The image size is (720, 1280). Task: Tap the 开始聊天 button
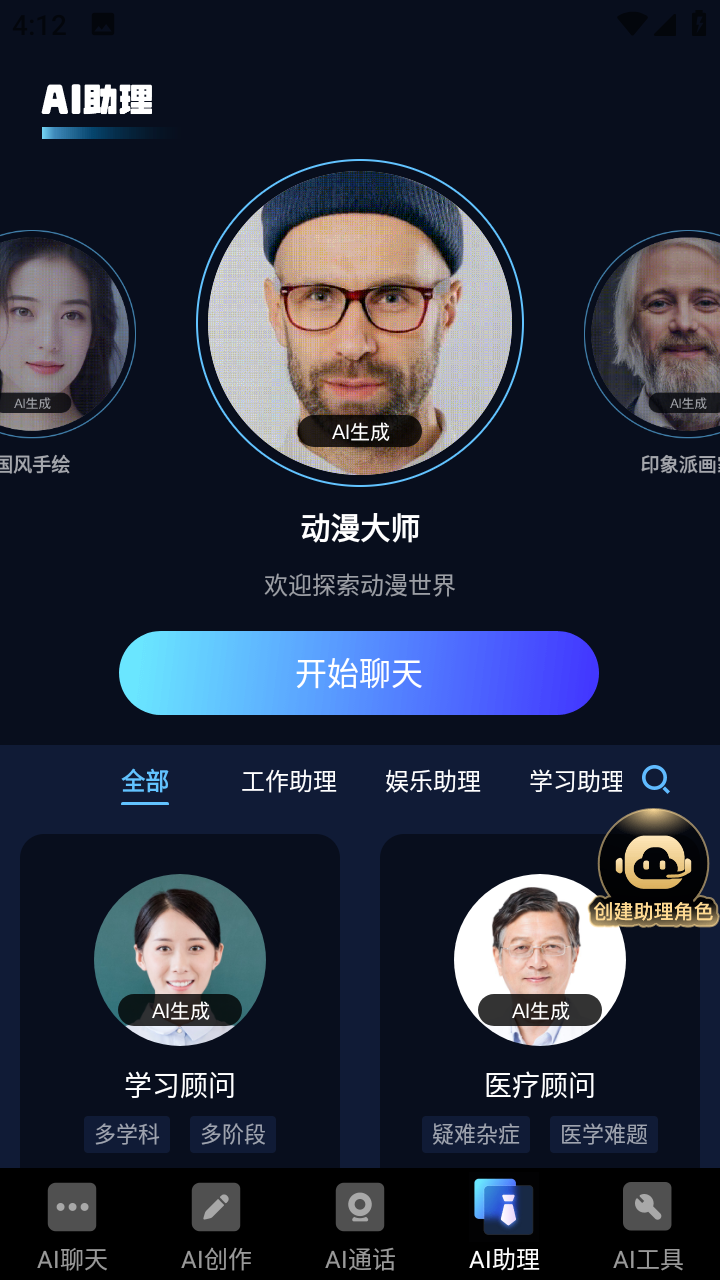(x=359, y=673)
